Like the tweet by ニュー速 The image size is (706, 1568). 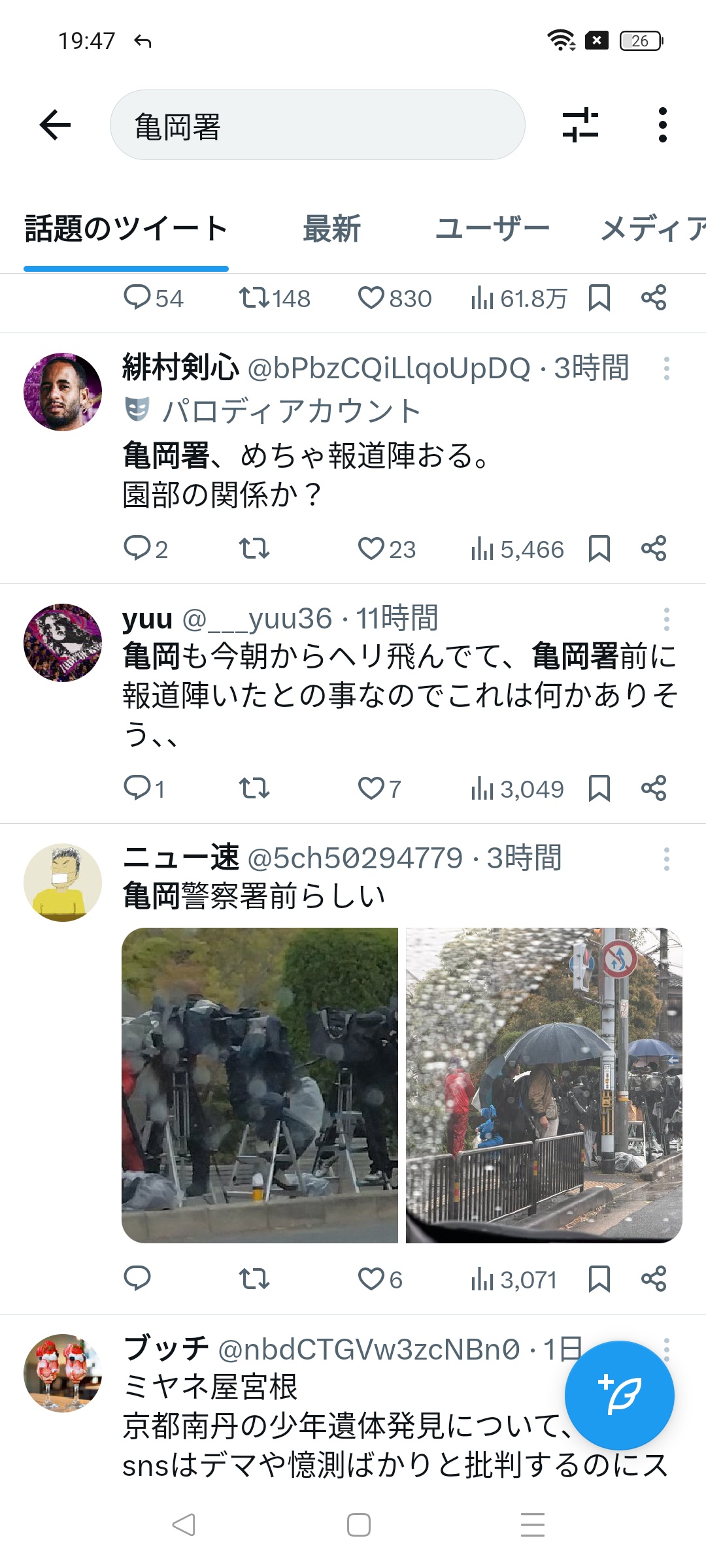pyautogui.click(x=371, y=1279)
